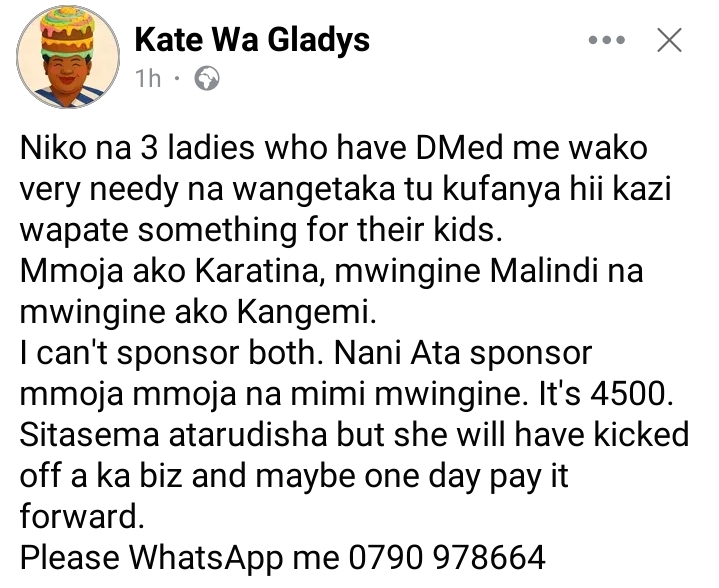This screenshot has height=588, width=719.
Task: Dismiss this post with the X
Action: click(668, 41)
